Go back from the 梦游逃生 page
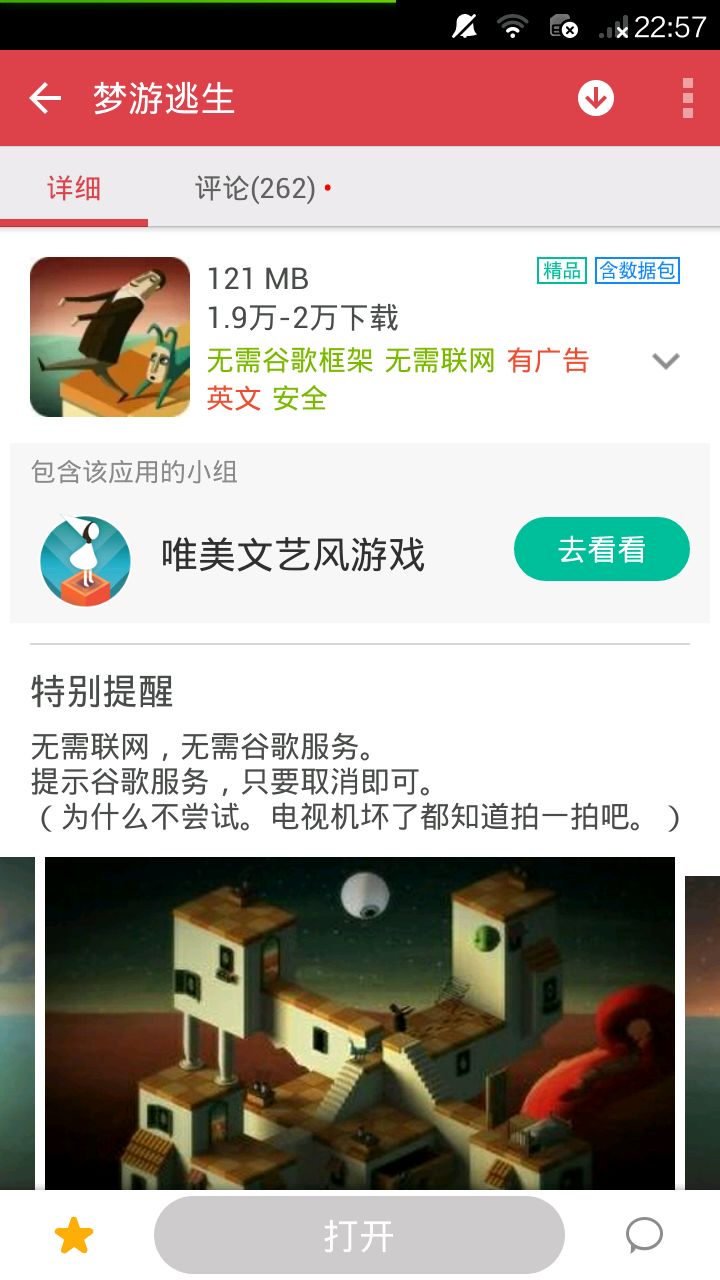This screenshot has height=1280, width=720. point(45,98)
